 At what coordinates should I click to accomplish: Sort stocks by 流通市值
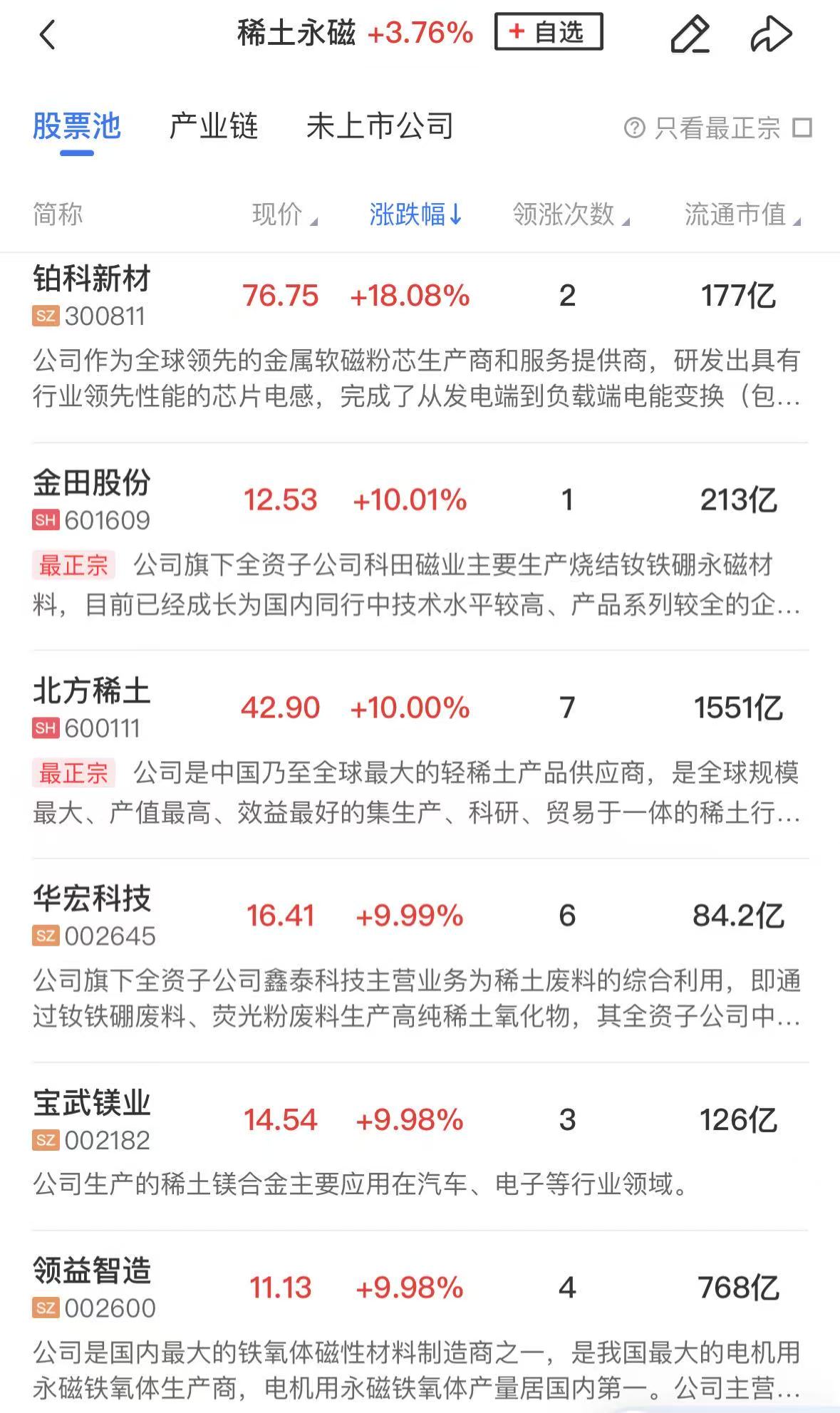[742, 214]
